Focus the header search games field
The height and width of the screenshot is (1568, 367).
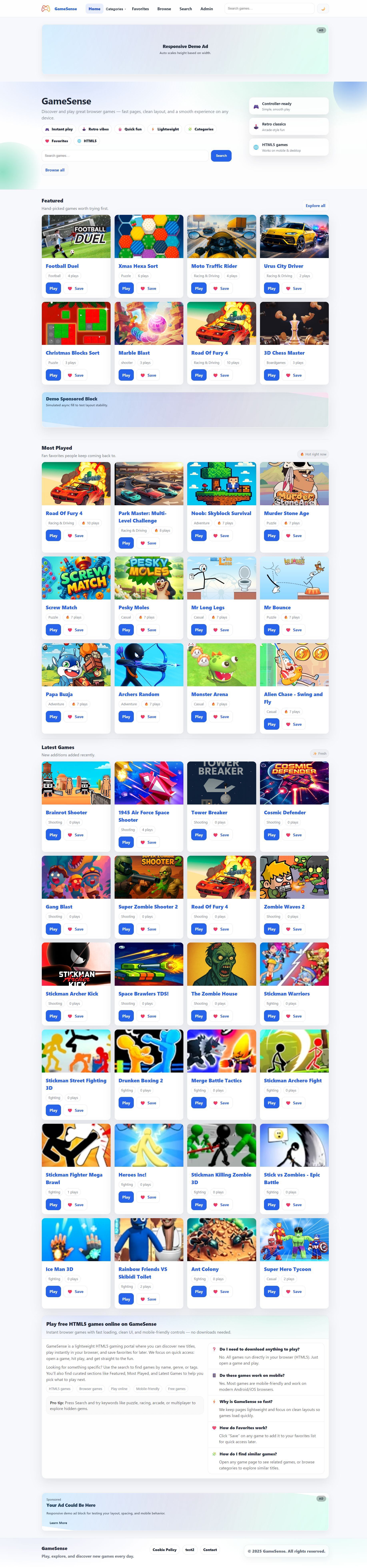268,9
